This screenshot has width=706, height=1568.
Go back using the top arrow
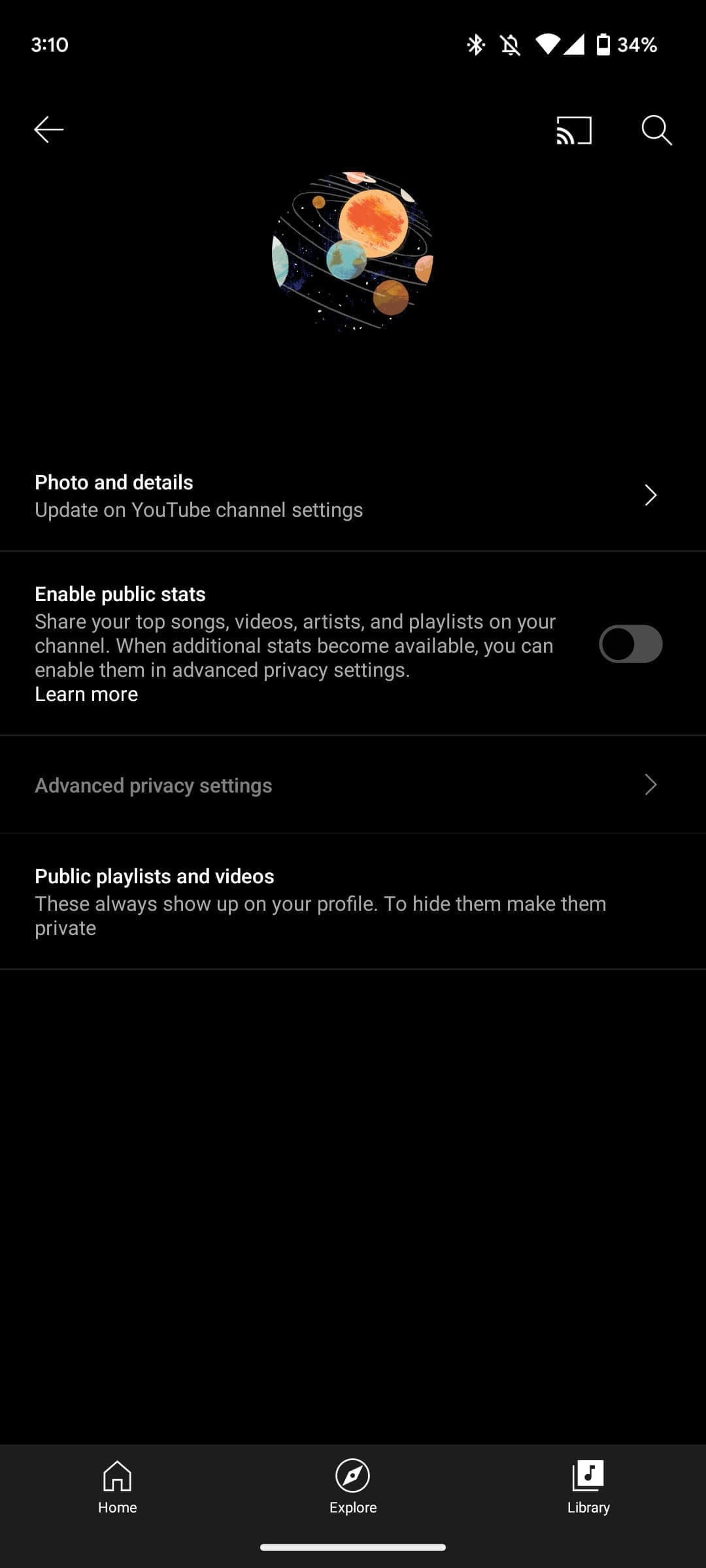click(x=49, y=129)
